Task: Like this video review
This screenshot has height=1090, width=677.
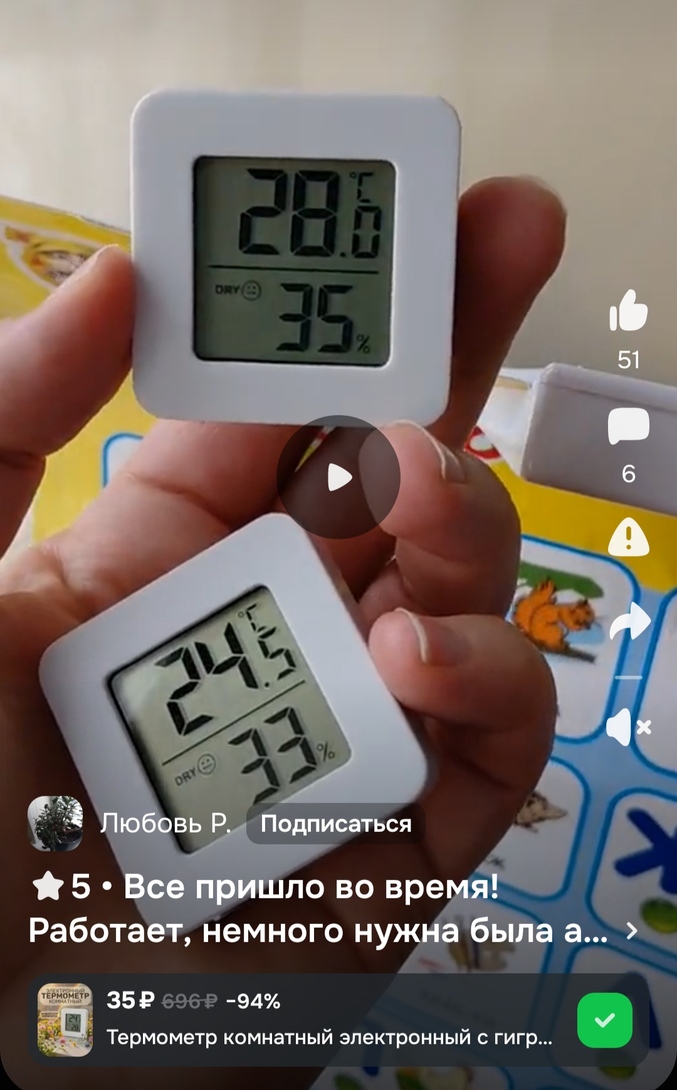Action: point(628,311)
